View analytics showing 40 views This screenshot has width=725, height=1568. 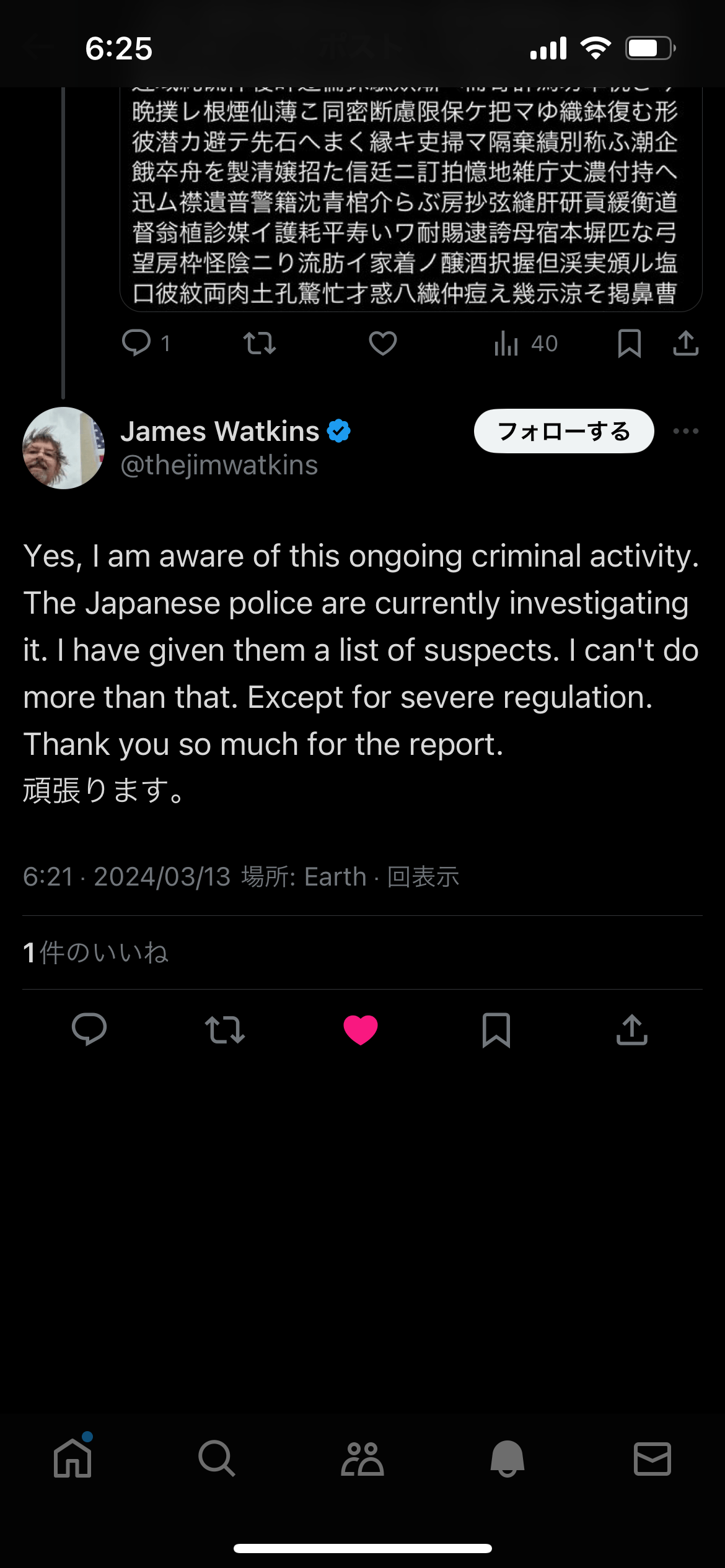point(525,342)
